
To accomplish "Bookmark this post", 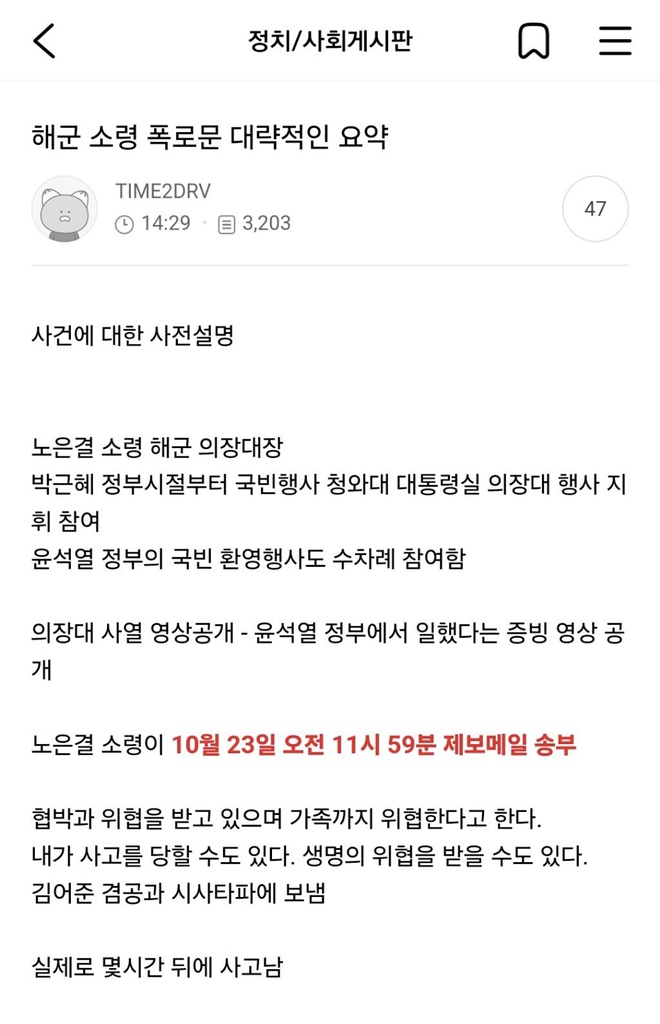I will (533, 41).
